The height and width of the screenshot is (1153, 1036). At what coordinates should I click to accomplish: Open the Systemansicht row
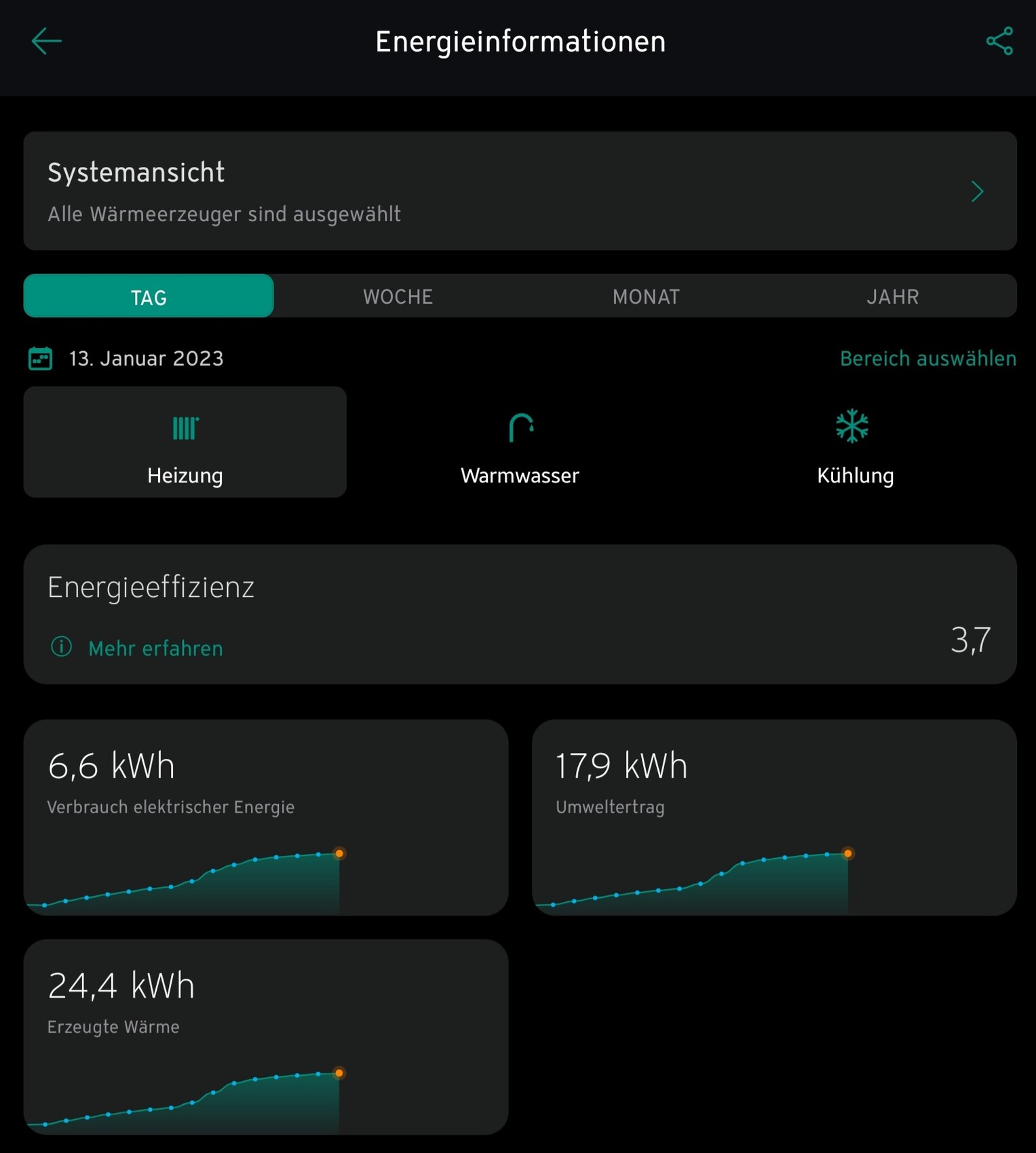(520, 191)
